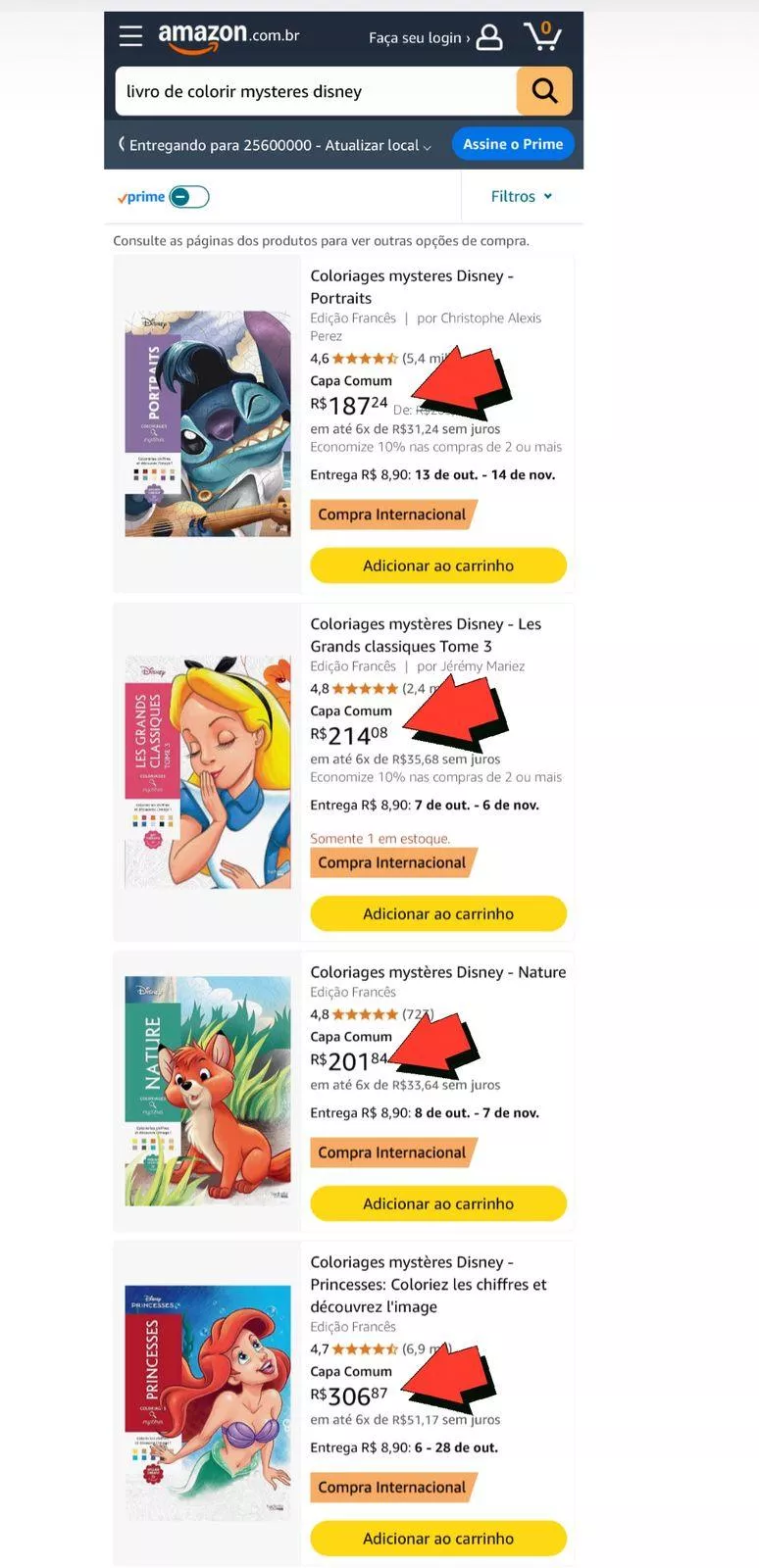Toggle the Prime filter switch
The width and height of the screenshot is (759, 1568).
[188, 197]
